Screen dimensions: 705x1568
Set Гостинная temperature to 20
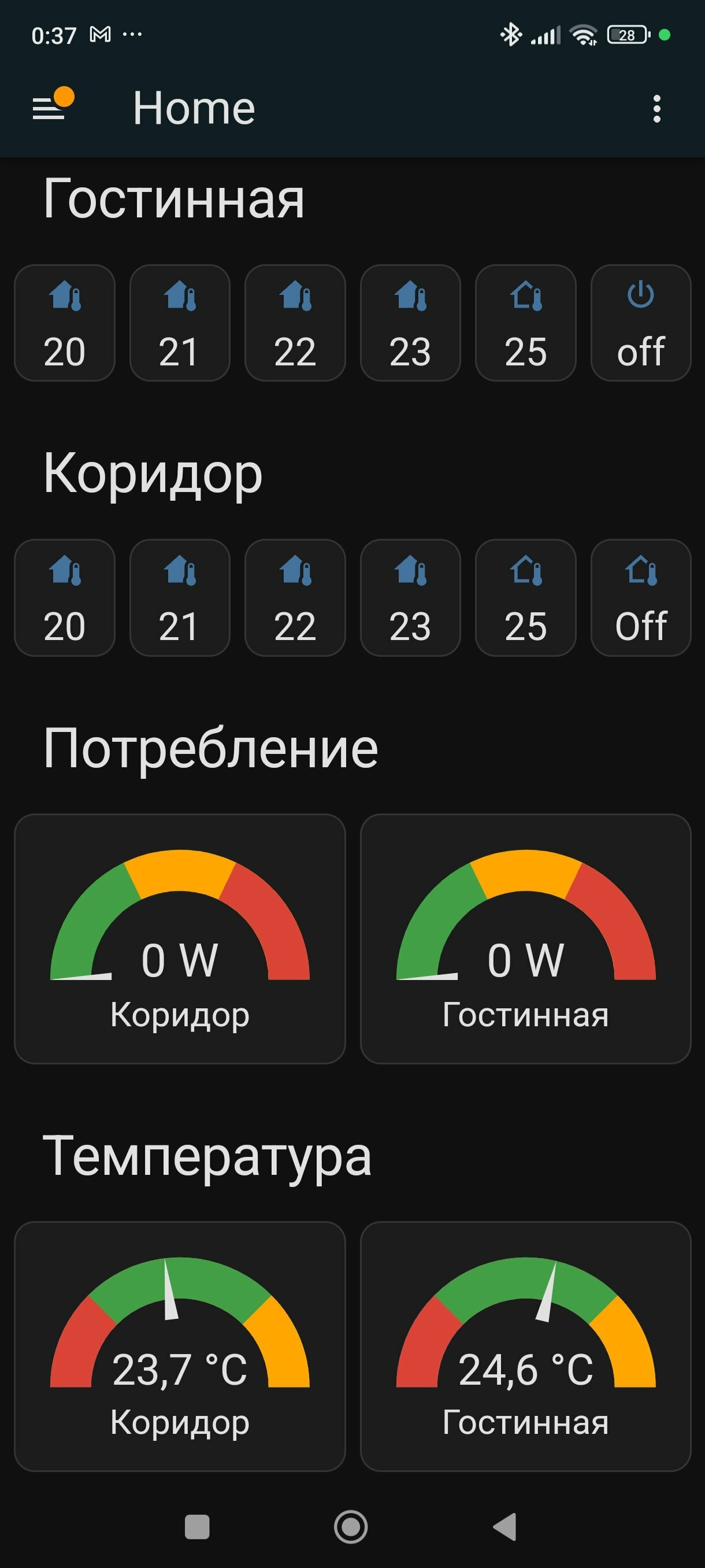pos(65,323)
